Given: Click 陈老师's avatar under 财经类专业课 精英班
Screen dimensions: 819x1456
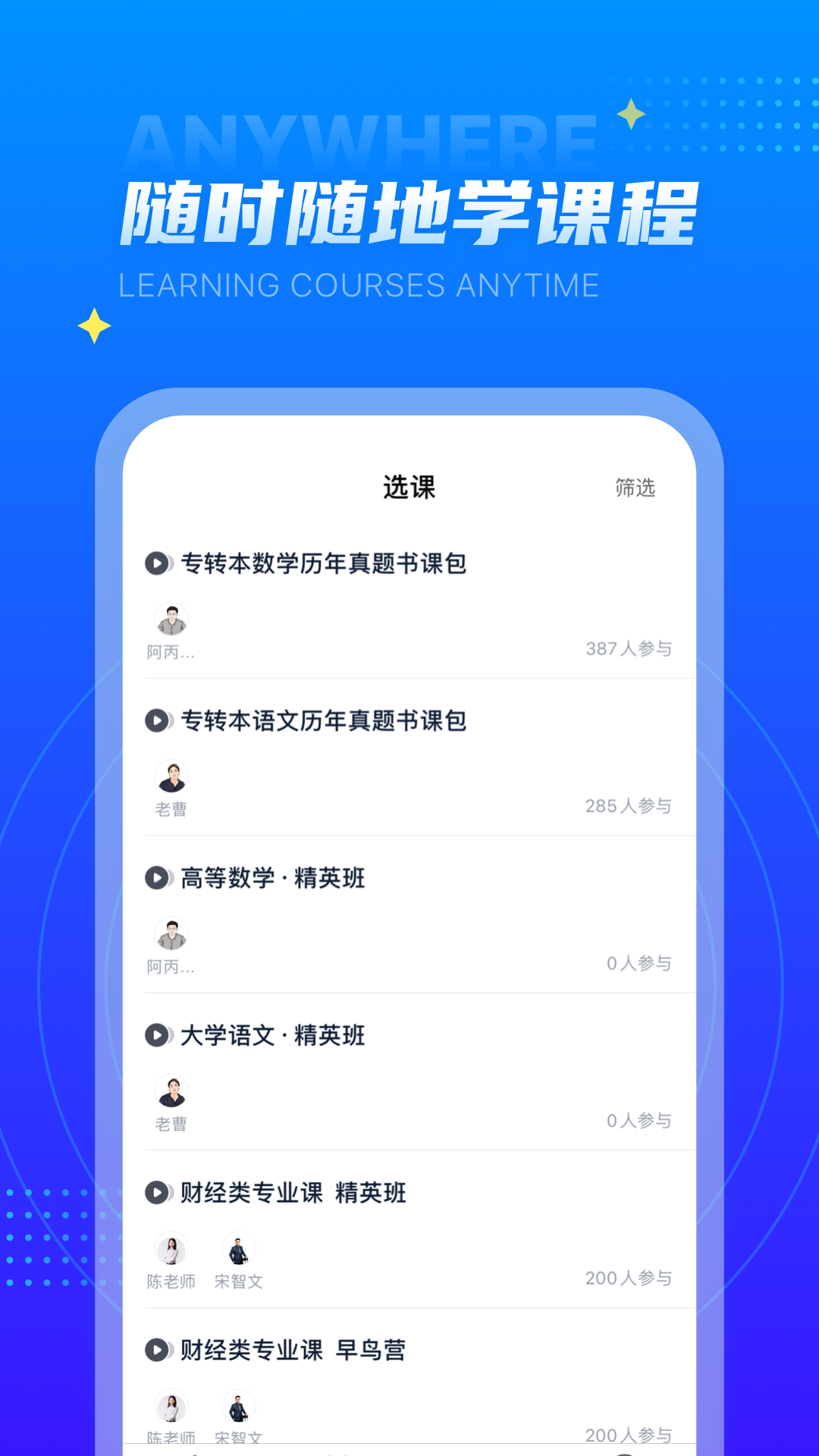Looking at the screenshot, I should pos(171,1250).
